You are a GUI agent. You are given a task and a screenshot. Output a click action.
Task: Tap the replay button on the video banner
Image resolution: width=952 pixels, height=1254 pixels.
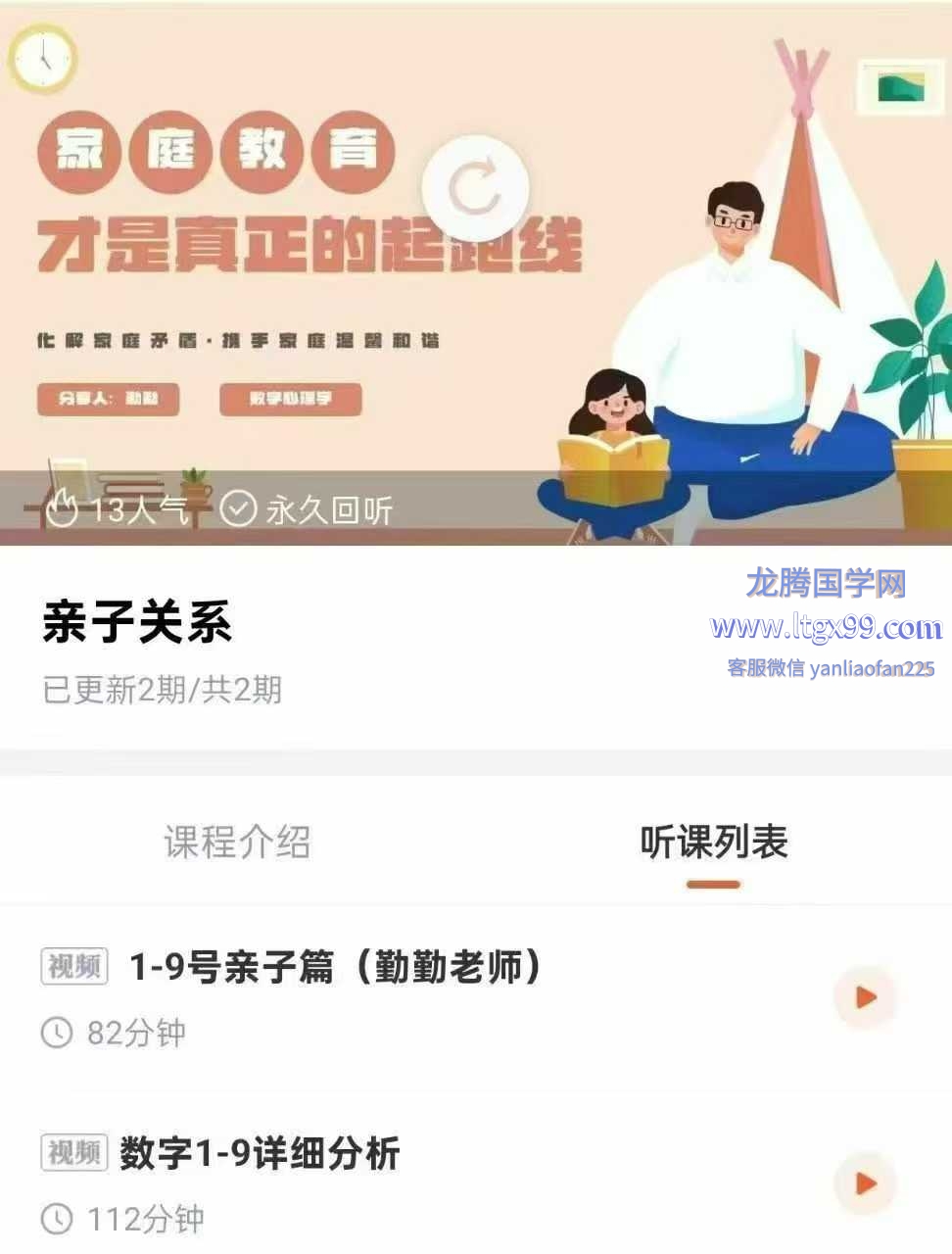(476, 188)
